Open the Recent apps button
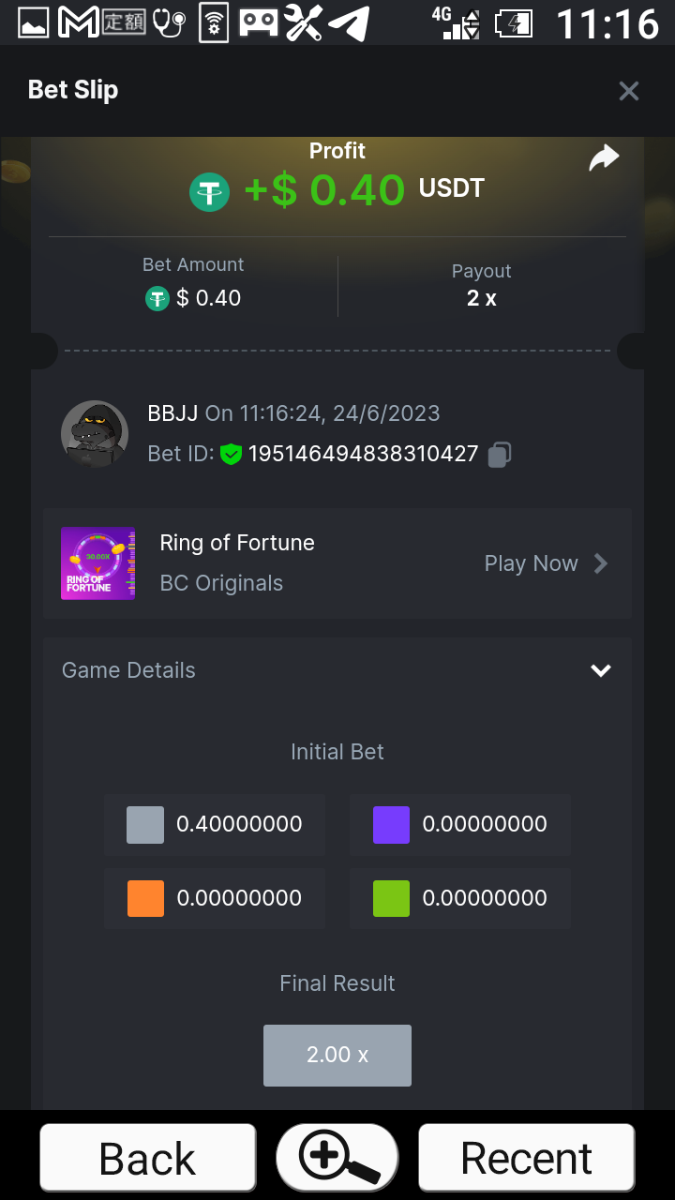 [526, 1158]
